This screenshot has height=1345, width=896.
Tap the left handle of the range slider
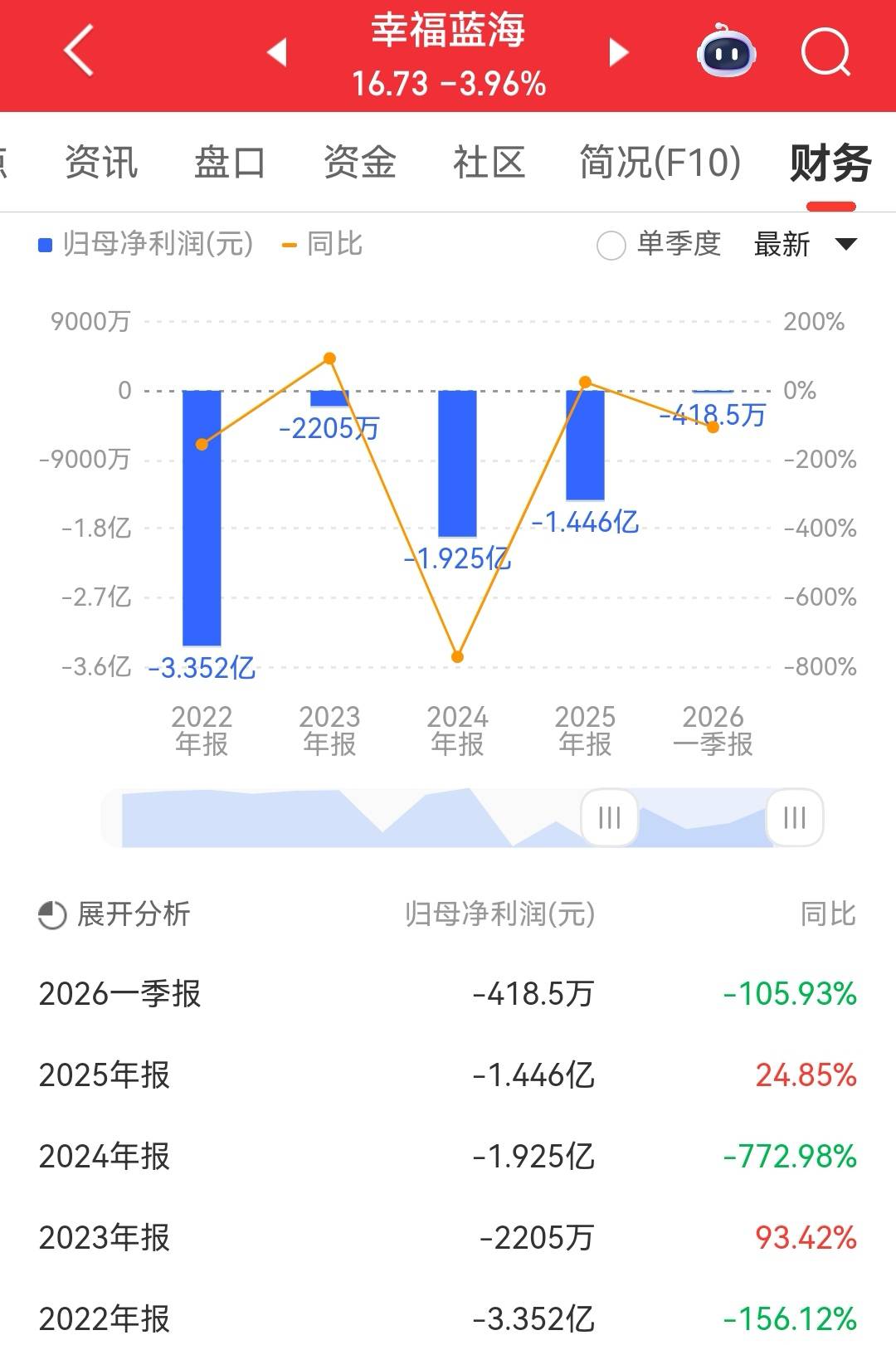(609, 817)
